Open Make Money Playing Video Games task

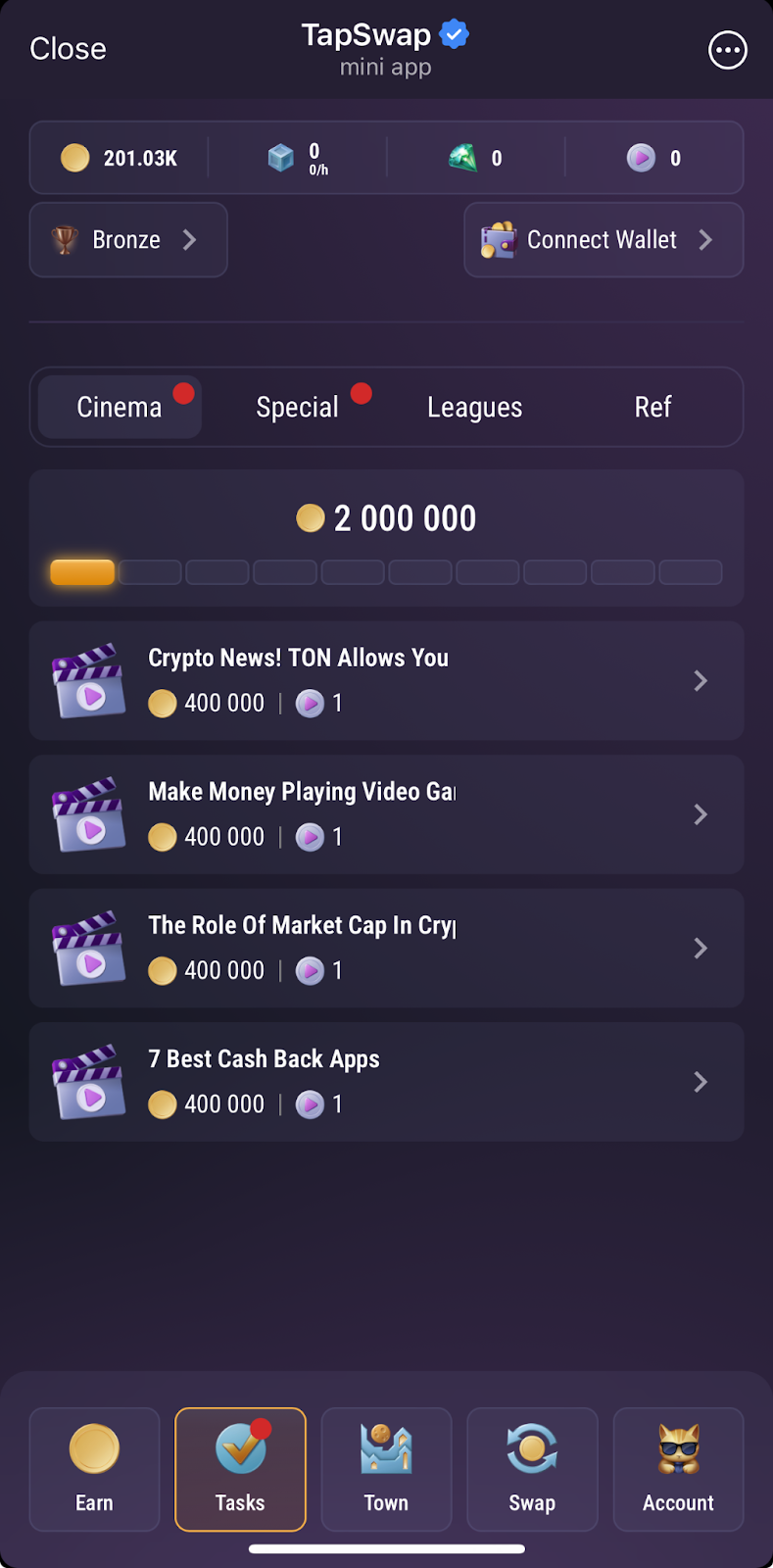[386, 814]
